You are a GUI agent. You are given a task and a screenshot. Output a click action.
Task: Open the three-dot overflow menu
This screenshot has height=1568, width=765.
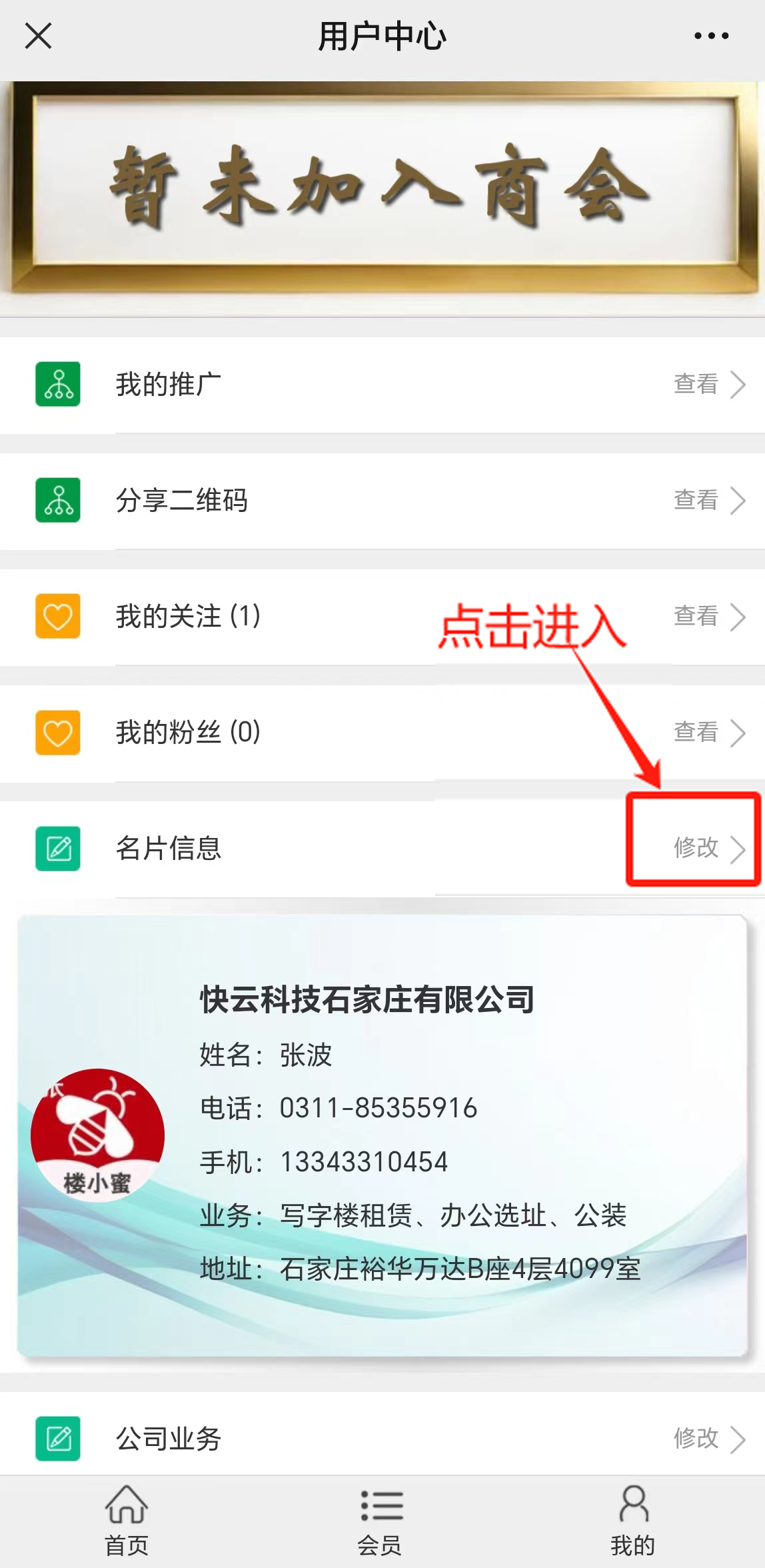711,35
